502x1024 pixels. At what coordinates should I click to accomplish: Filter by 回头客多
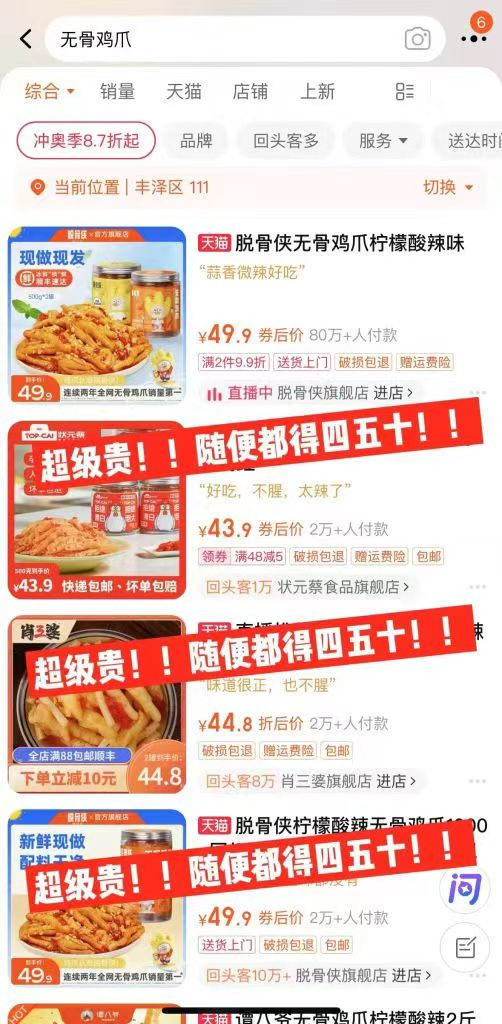coord(286,140)
